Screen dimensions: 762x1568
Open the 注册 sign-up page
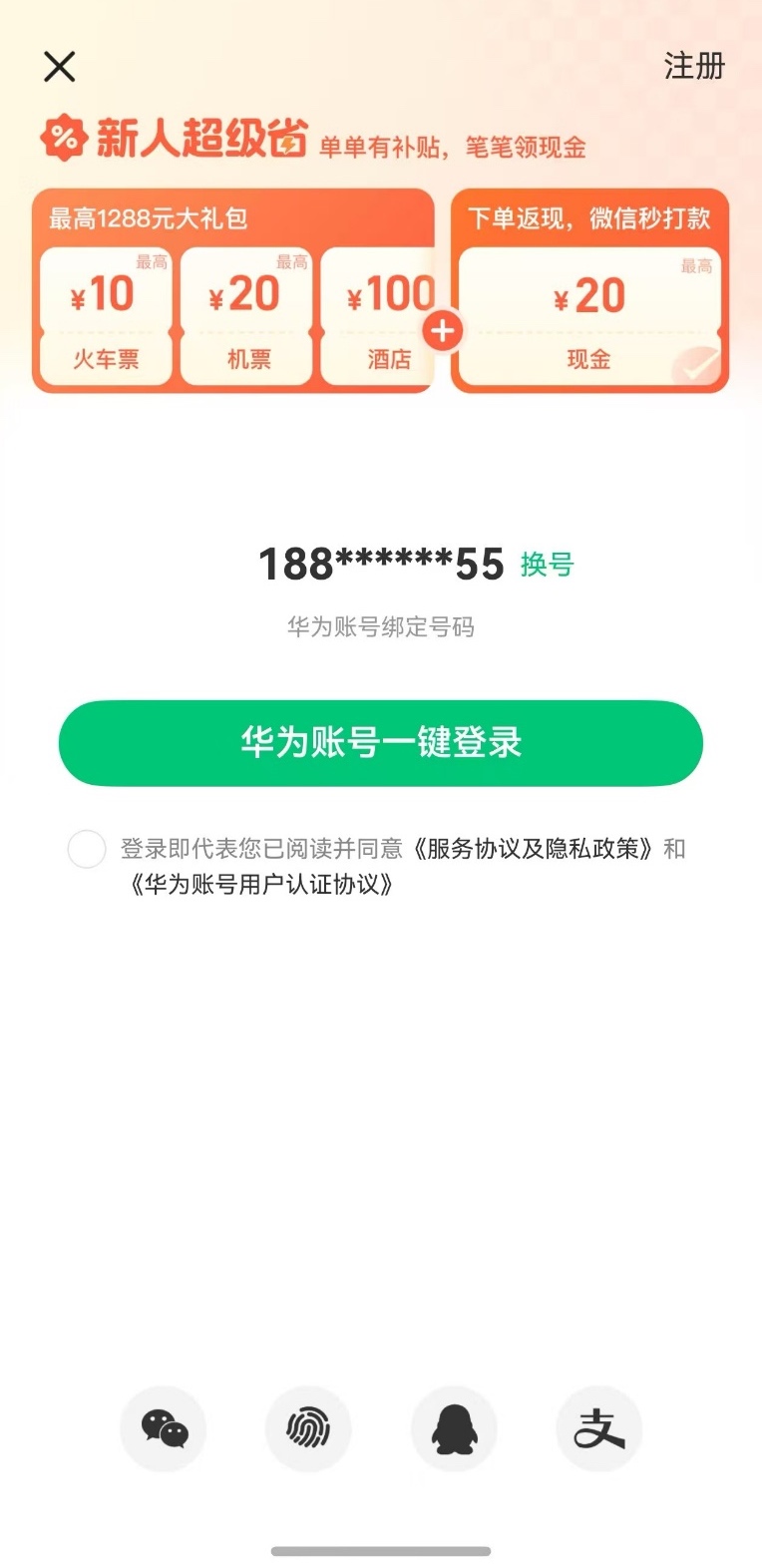(694, 67)
